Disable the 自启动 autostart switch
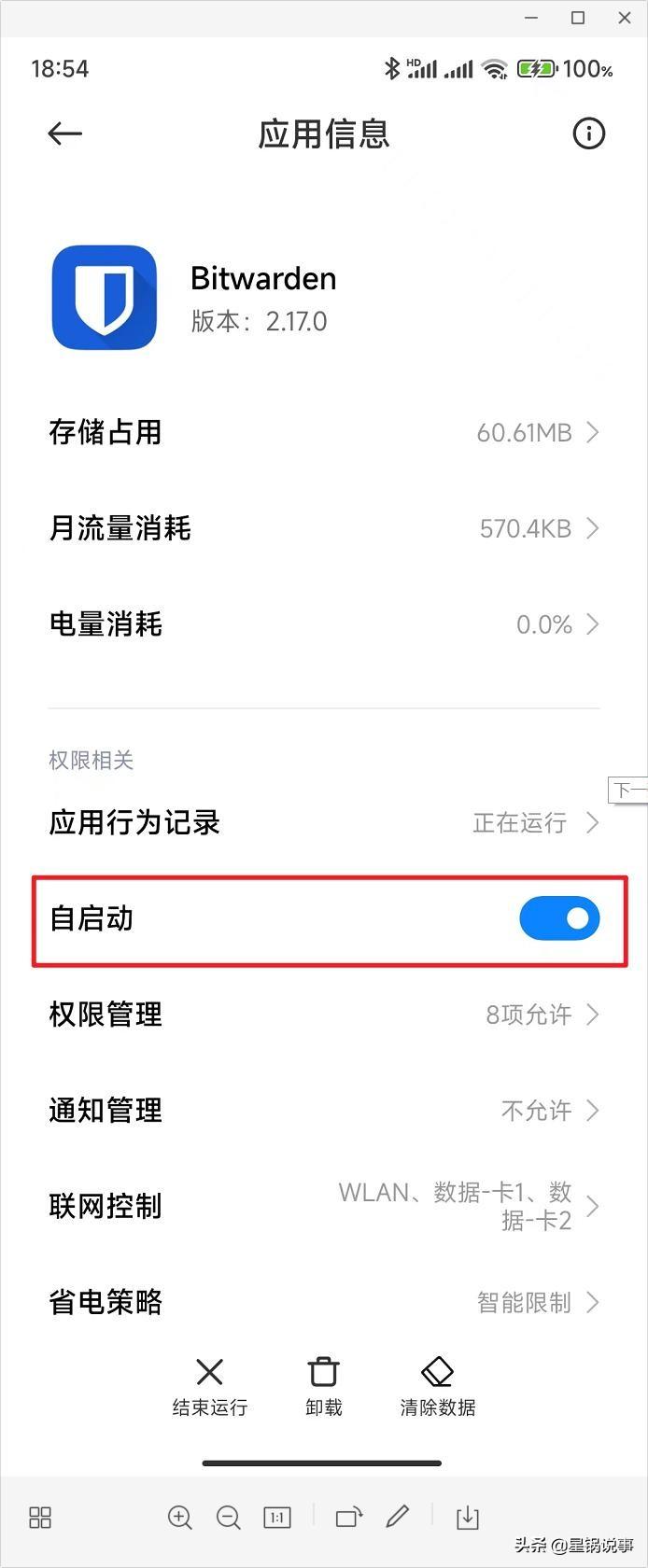This screenshot has height=1568, width=648. 558,919
